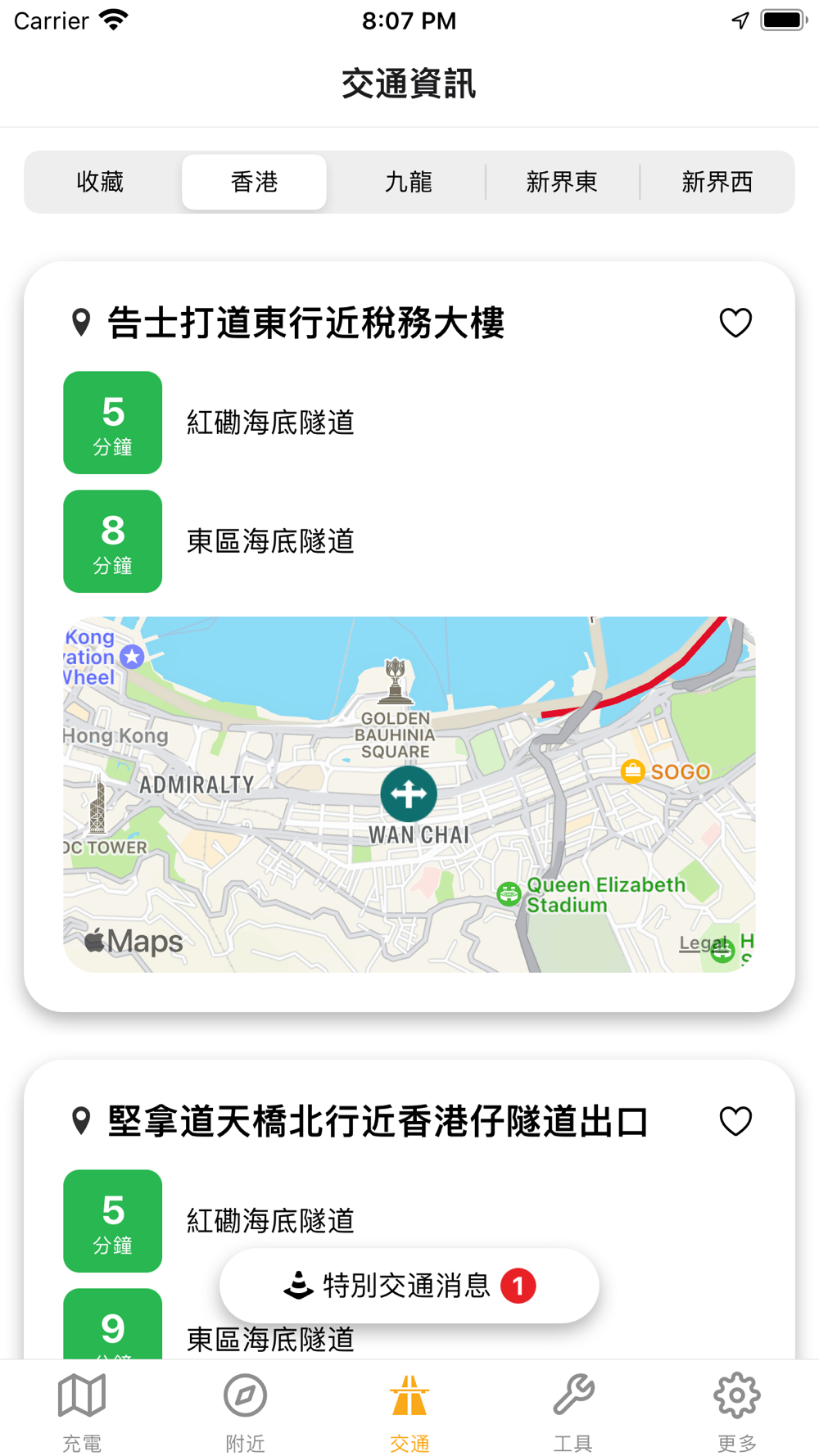Open the Wan Chai map preview
This screenshot has width=819, height=1456.
coord(409,794)
